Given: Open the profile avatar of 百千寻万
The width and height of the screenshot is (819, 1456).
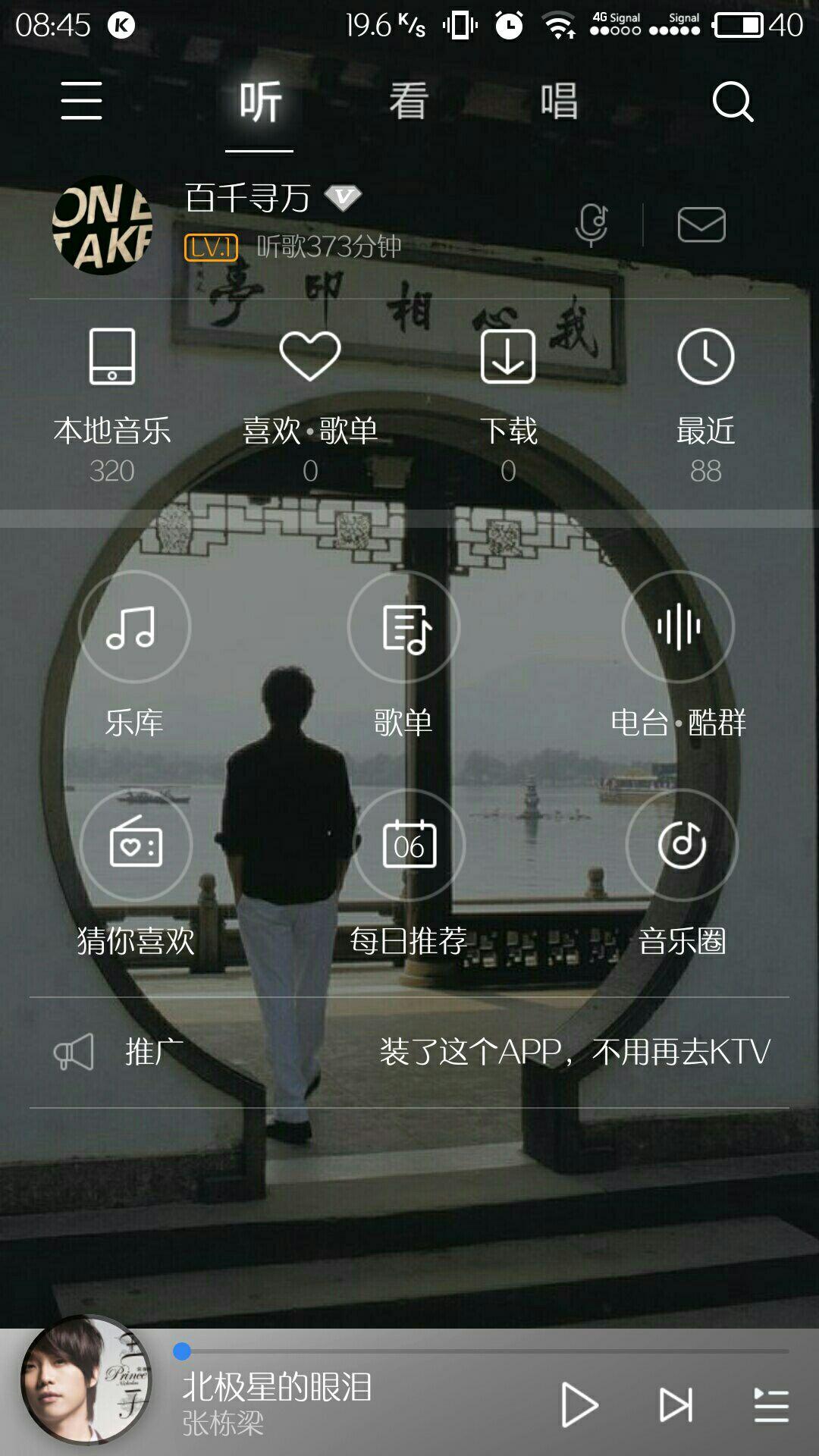Looking at the screenshot, I should coord(102,225).
